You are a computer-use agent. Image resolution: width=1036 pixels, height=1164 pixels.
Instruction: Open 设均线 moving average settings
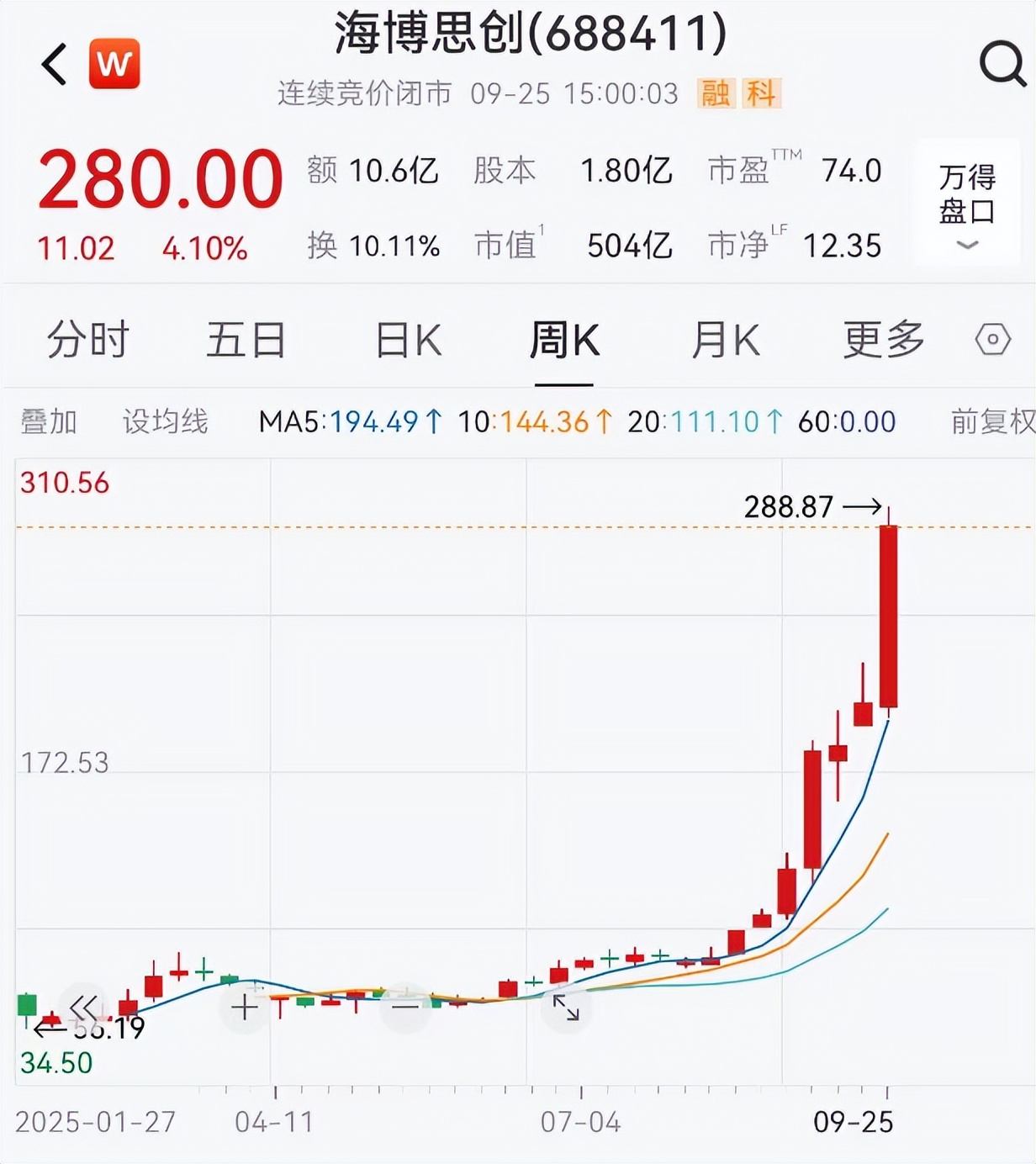tap(165, 421)
